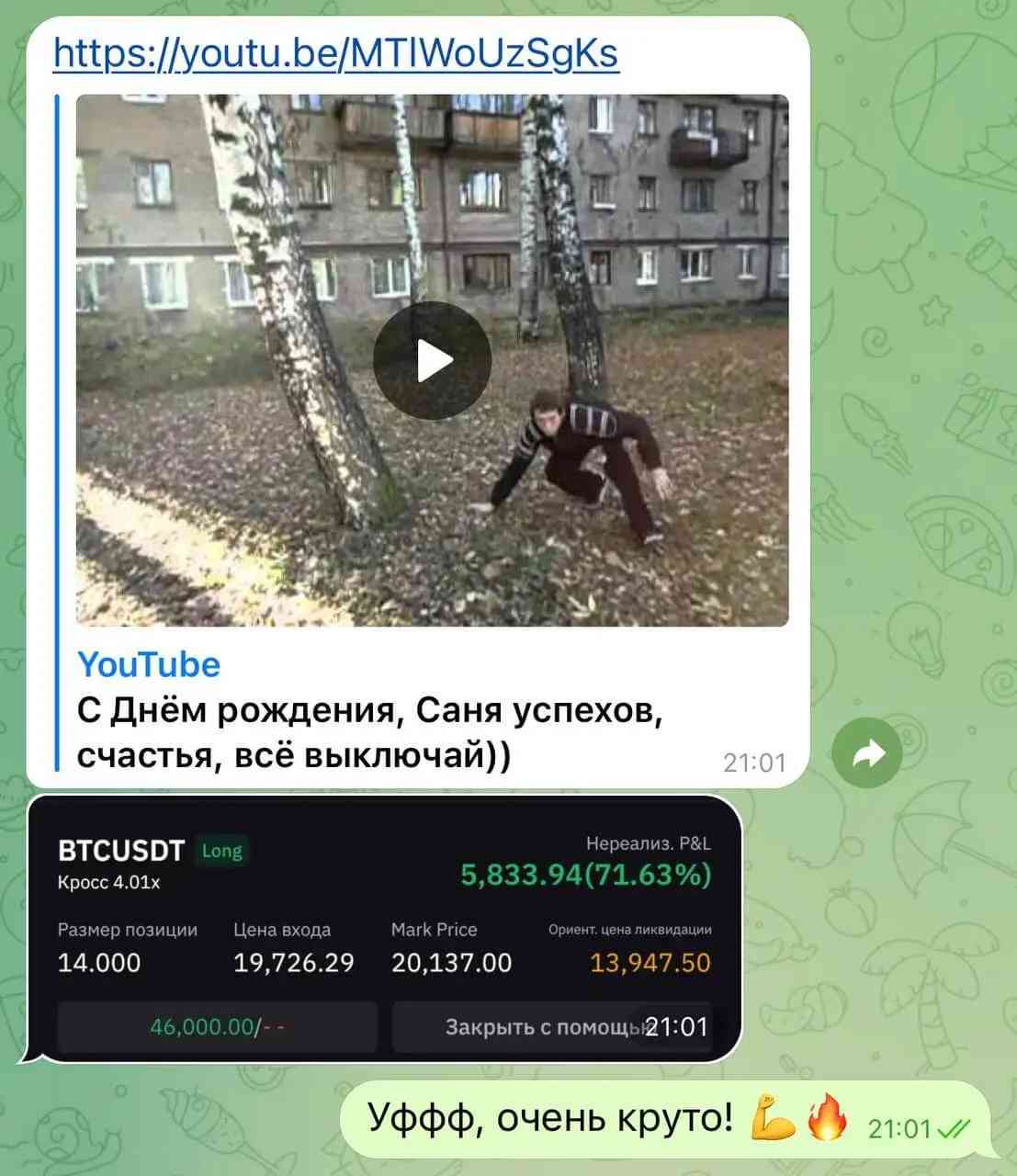Open the BTCUSDT position screenshot
Image resolution: width=1017 pixels, height=1176 pixels.
384,928
